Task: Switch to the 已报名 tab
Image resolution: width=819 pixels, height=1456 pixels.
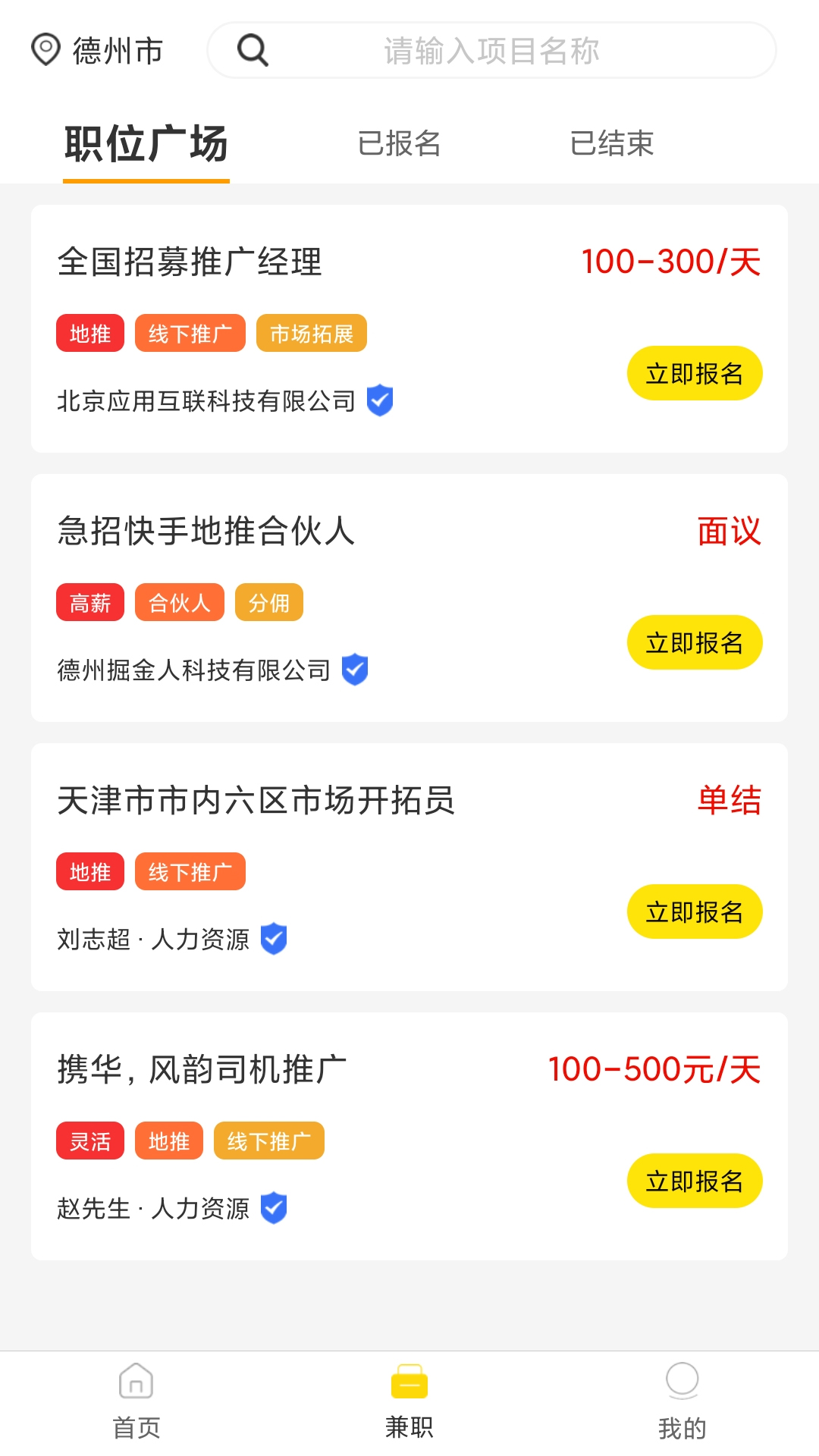Action: point(400,143)
